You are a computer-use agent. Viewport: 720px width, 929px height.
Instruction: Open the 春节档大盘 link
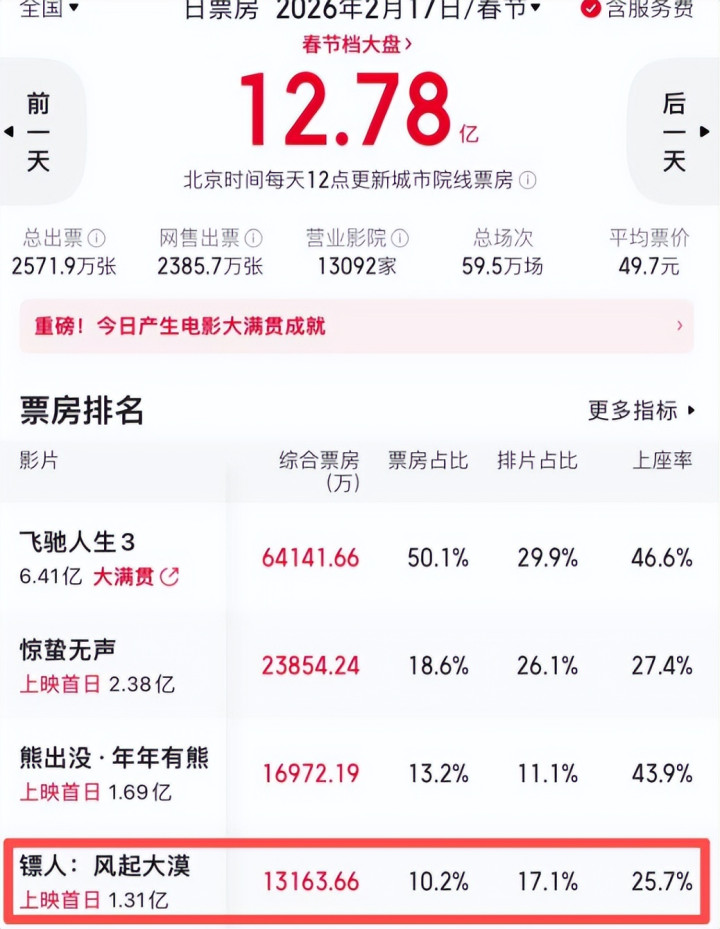pyautogui.click(x=357, y=44)
